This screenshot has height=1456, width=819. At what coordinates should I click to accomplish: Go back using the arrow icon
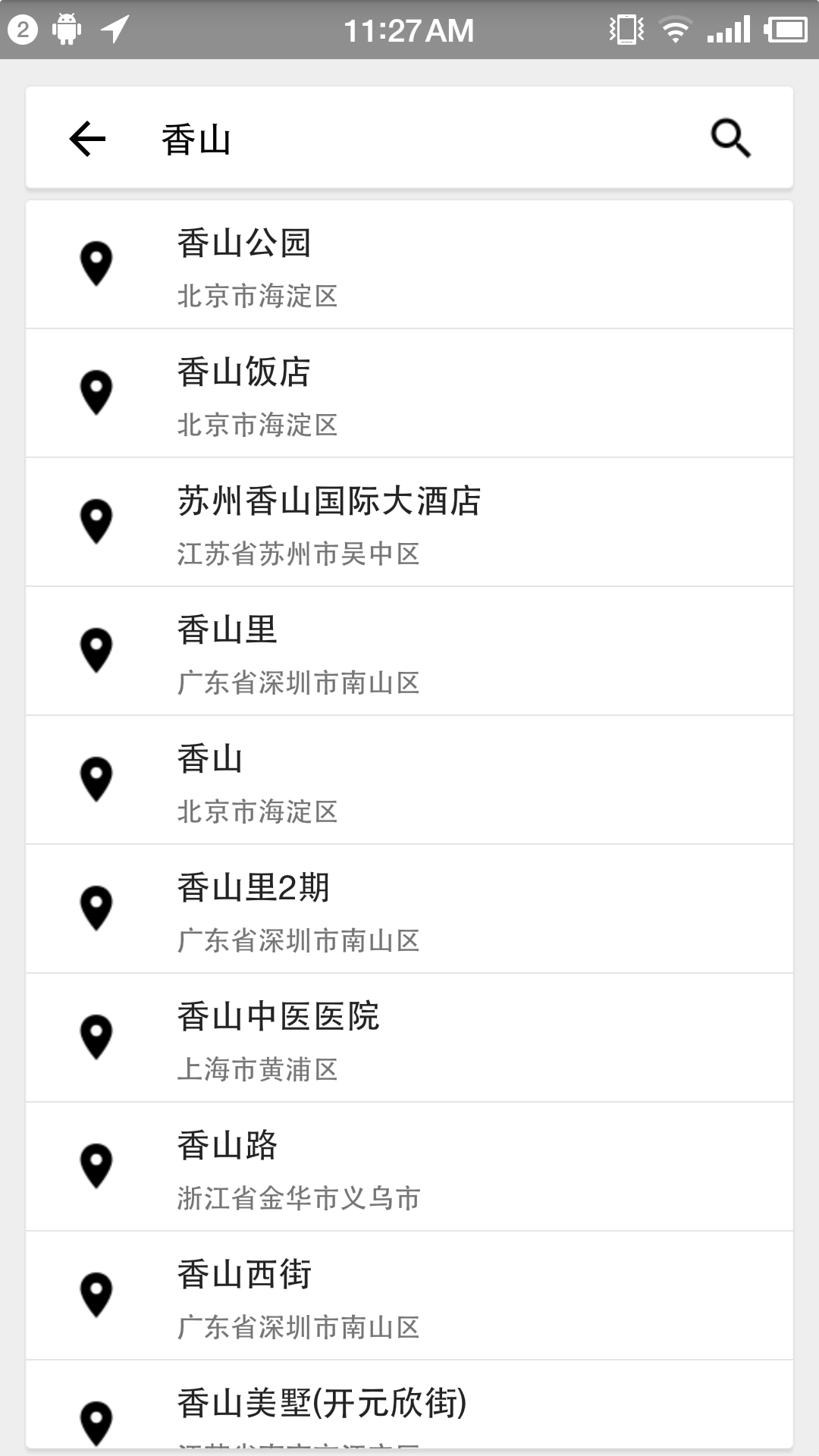click(87, 139)
